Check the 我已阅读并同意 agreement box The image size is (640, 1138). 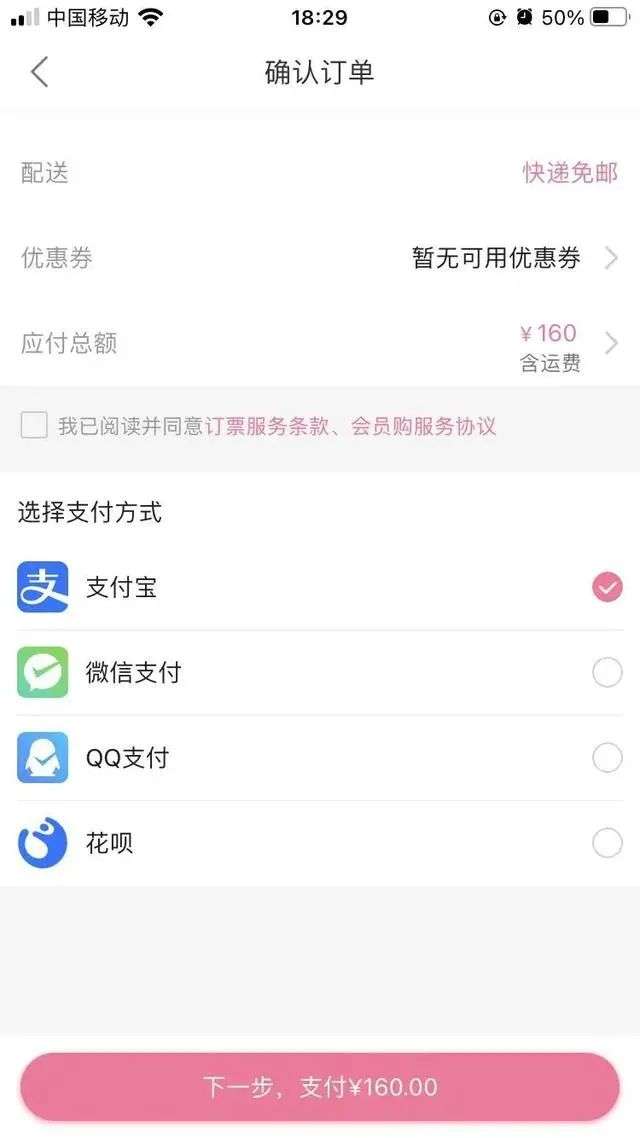[x=34, y=426]
